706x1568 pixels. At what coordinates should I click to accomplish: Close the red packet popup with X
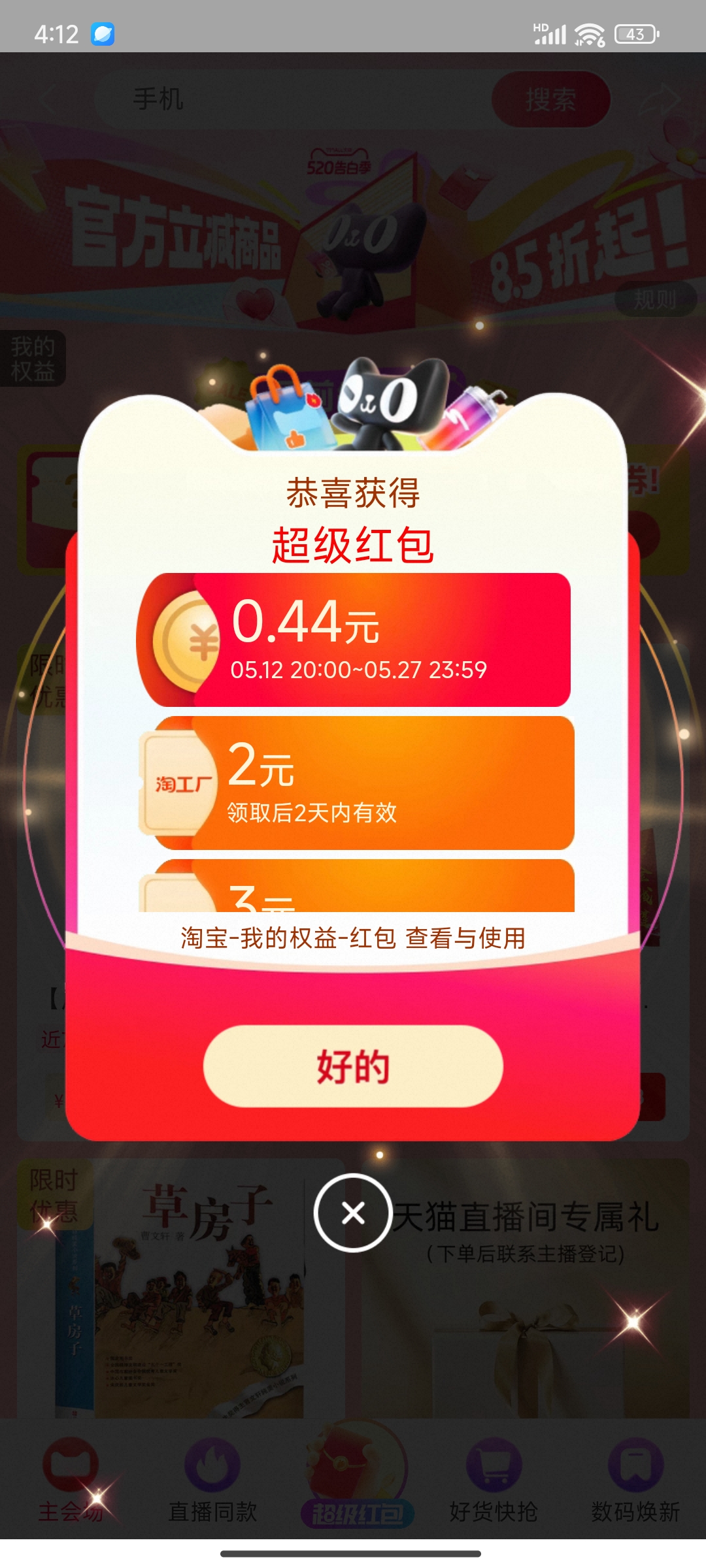353,1213
